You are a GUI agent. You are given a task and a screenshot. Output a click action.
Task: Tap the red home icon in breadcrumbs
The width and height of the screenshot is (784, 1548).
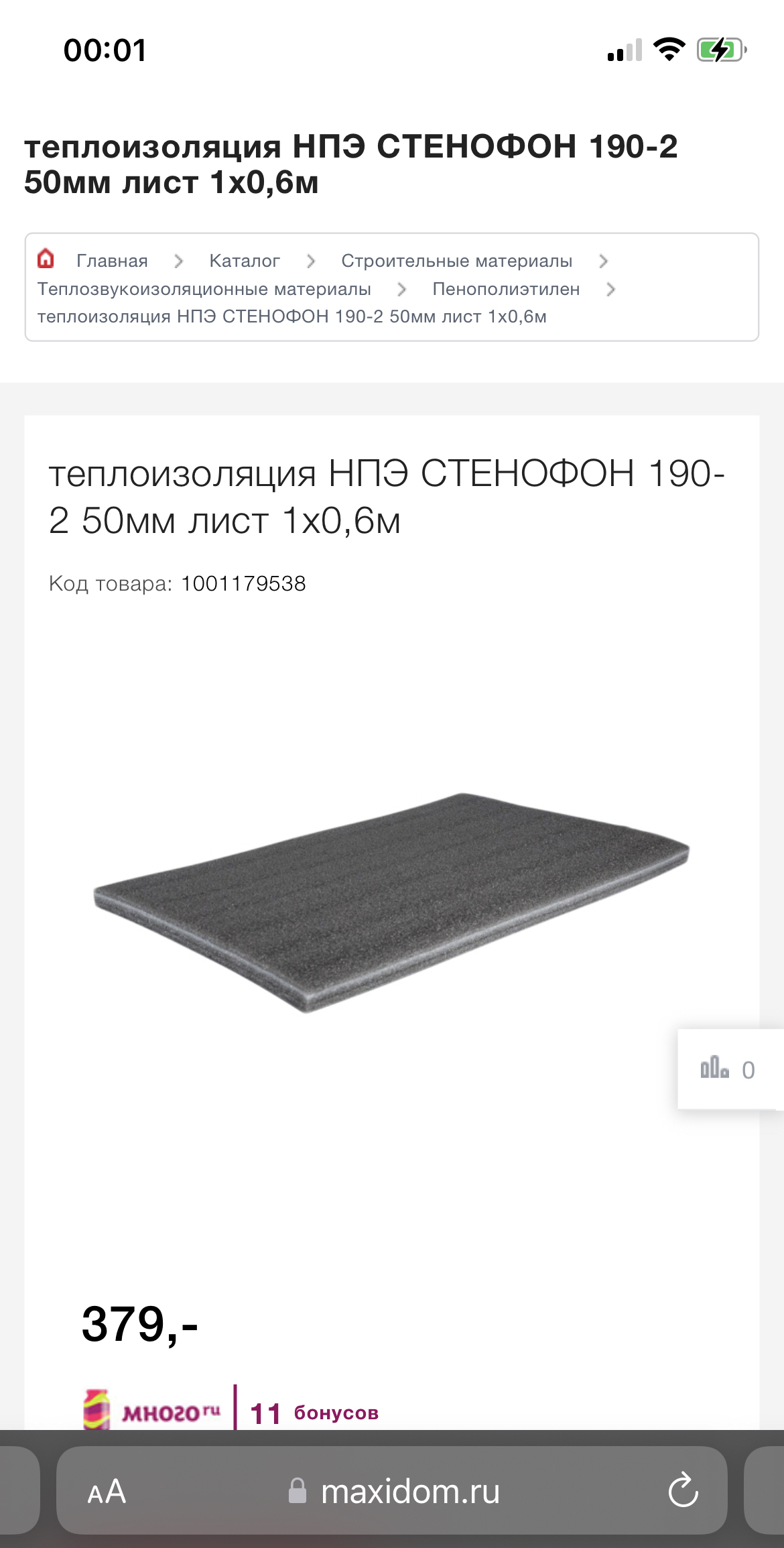point(46,258)
